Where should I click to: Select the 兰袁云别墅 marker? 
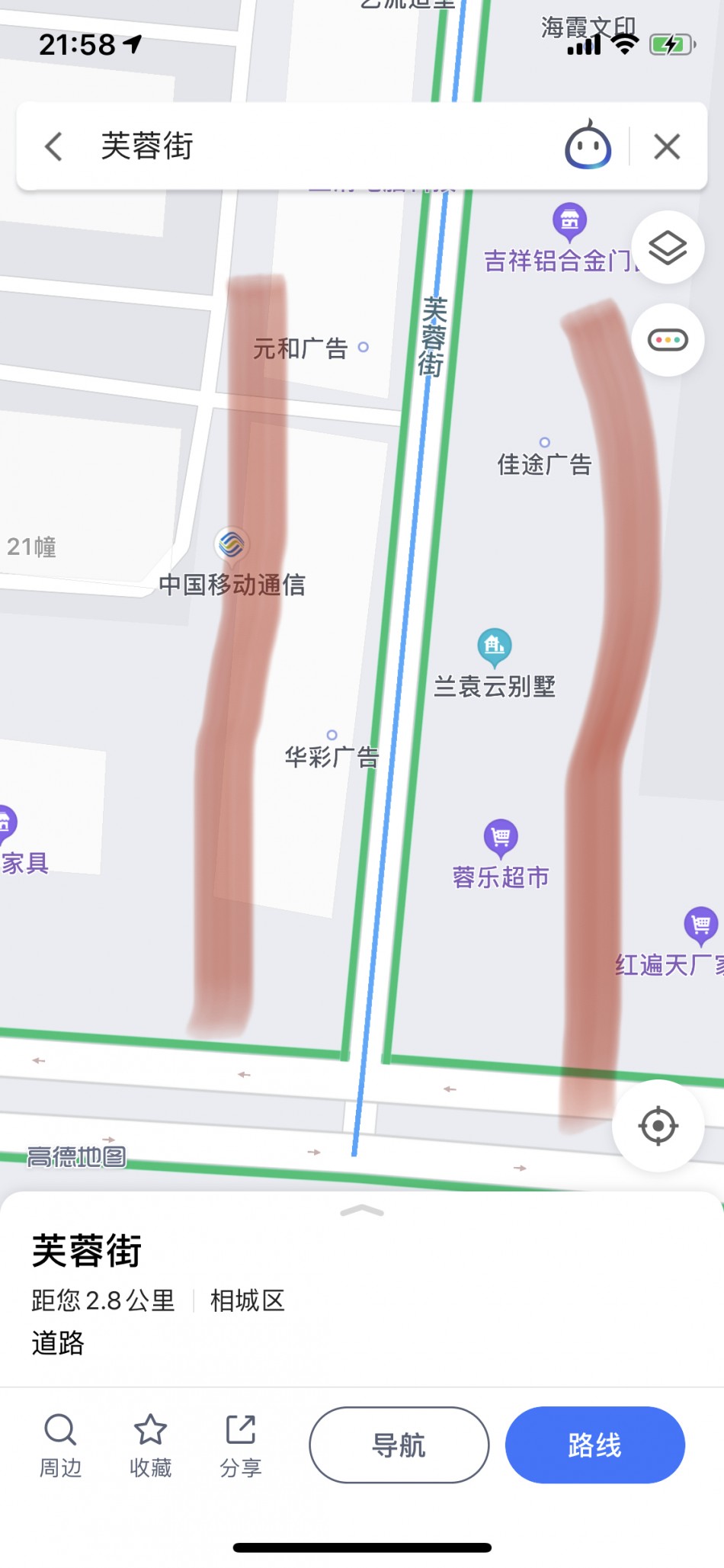(x=495, y=647)
